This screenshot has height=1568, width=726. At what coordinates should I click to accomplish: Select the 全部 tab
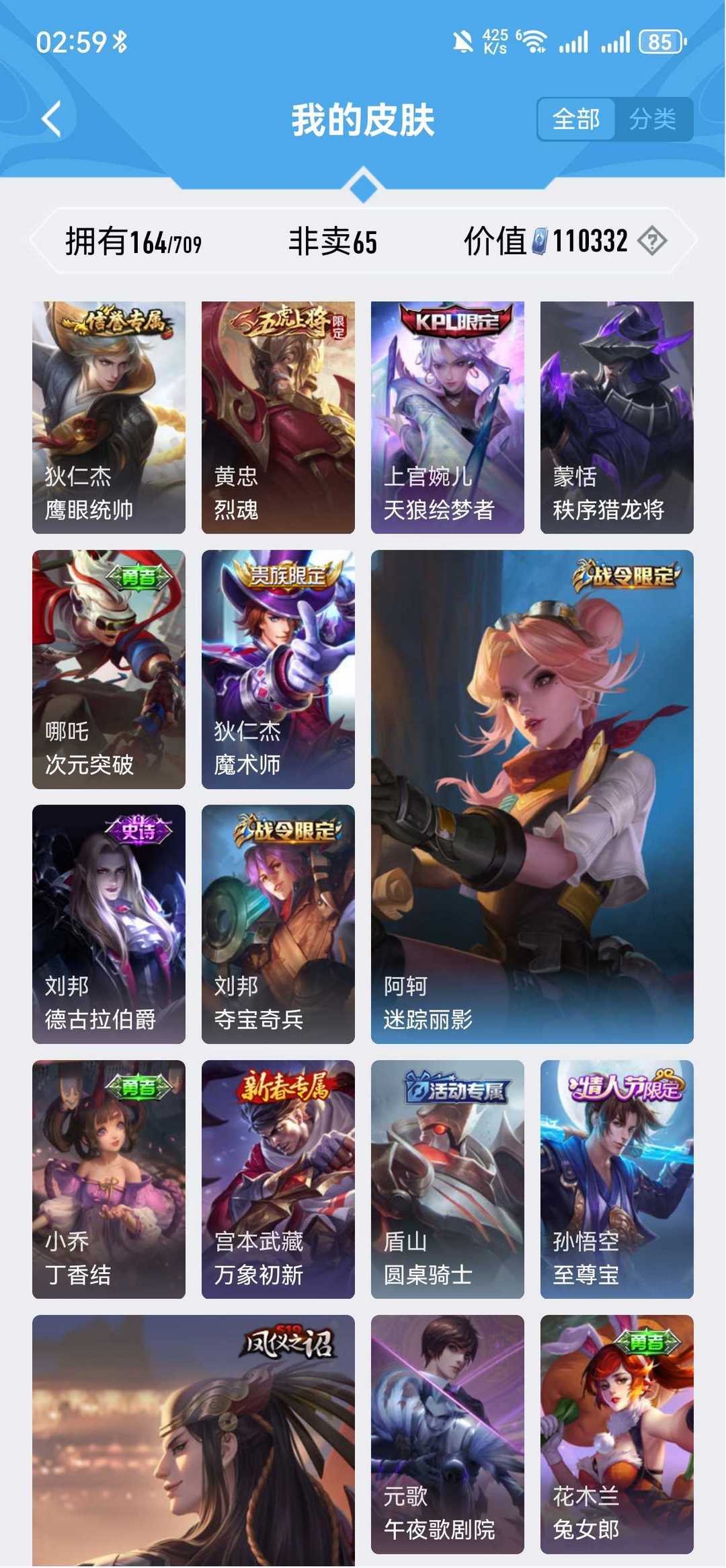click(x=576, y=120)
